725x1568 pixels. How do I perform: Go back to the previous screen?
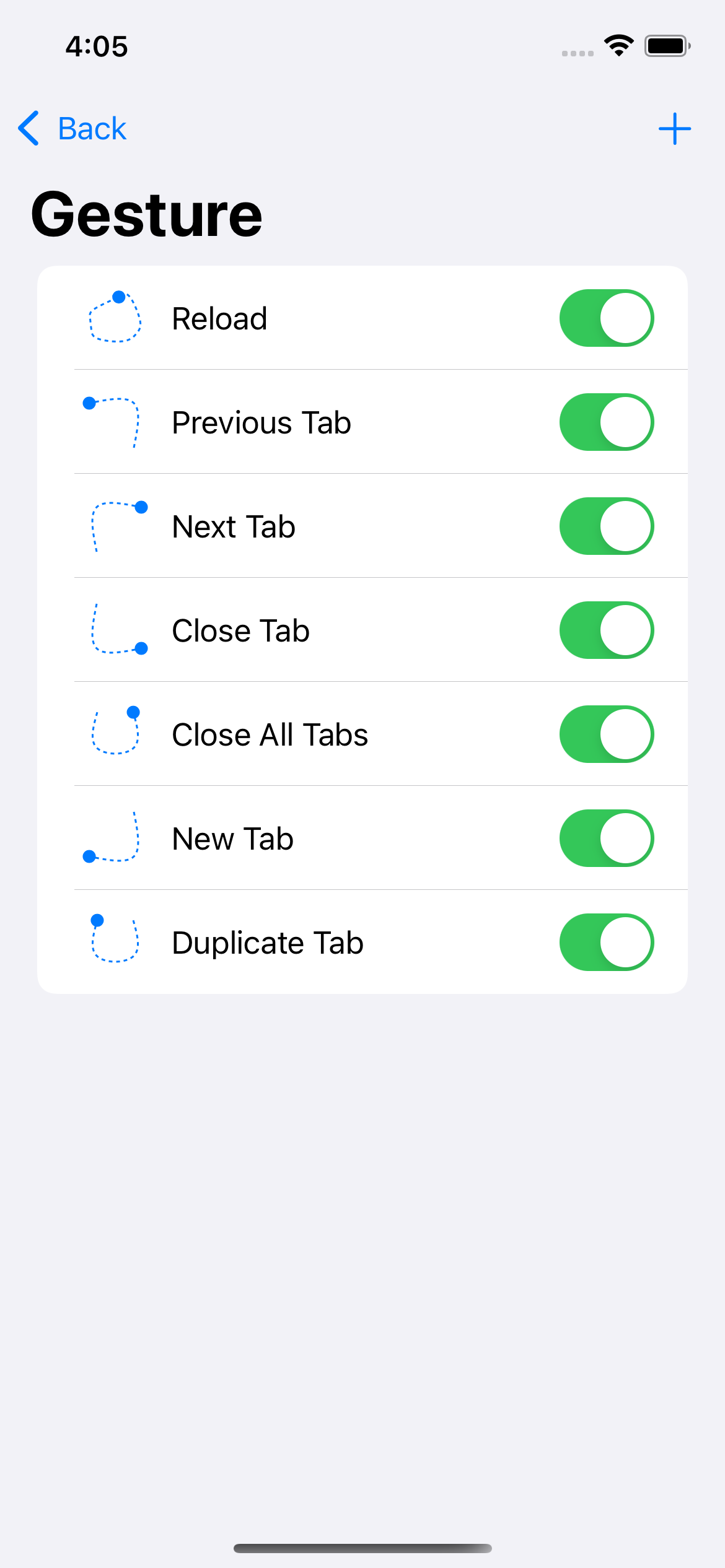pyautogui.click(x=72, y=129)
